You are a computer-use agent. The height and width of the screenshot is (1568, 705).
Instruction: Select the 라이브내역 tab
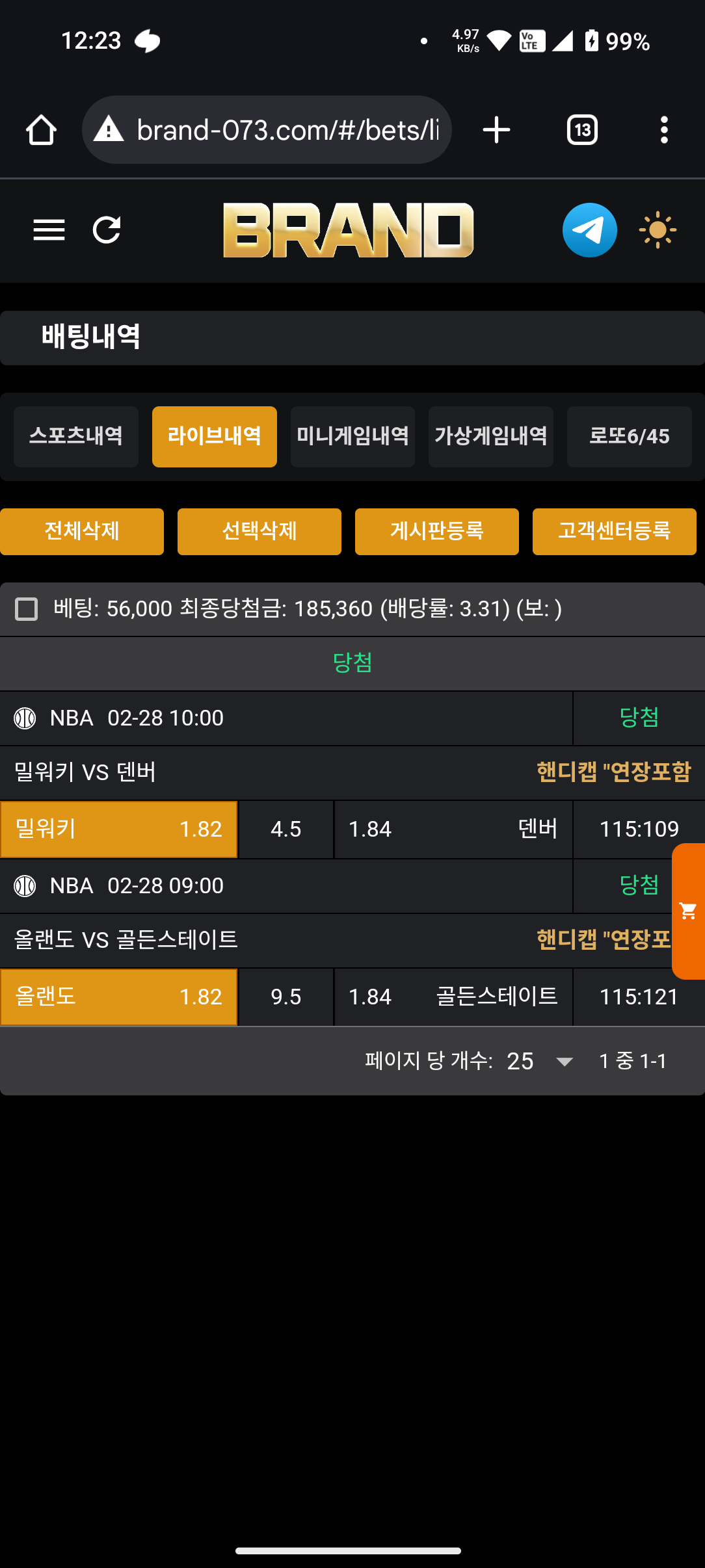(x=214, y=436)
